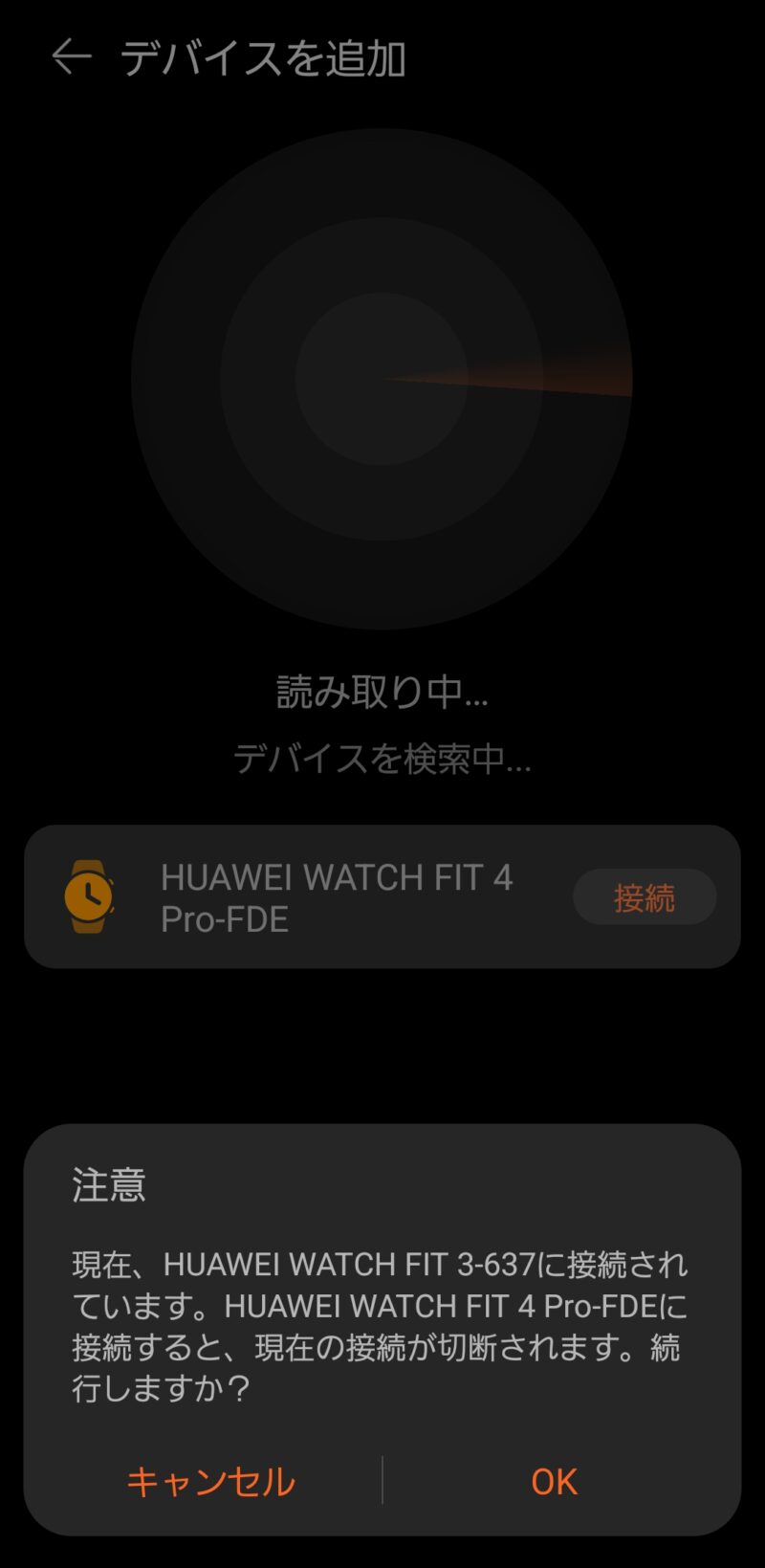Go back from the デバイスを追加 screen

[72, 56]
